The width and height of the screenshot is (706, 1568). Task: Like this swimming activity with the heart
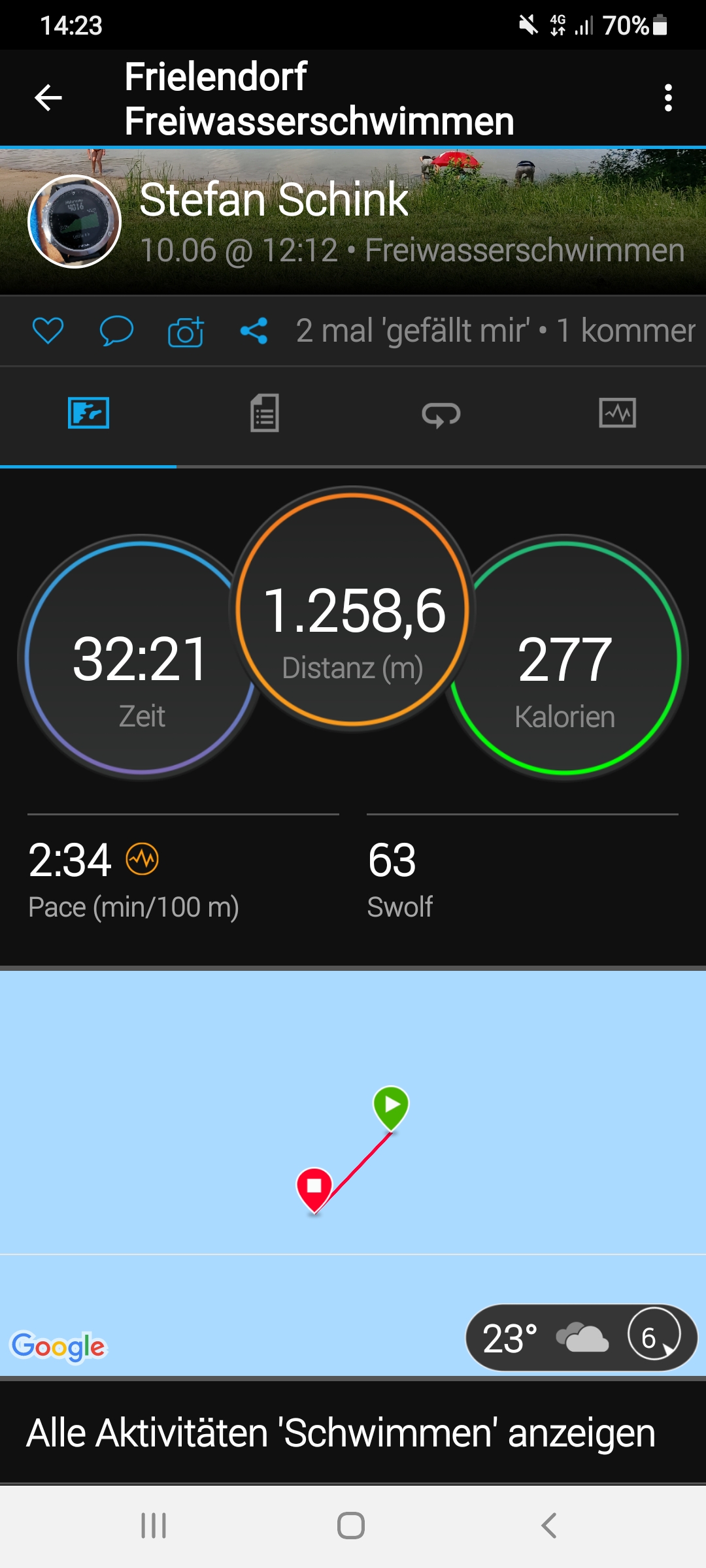48,331
